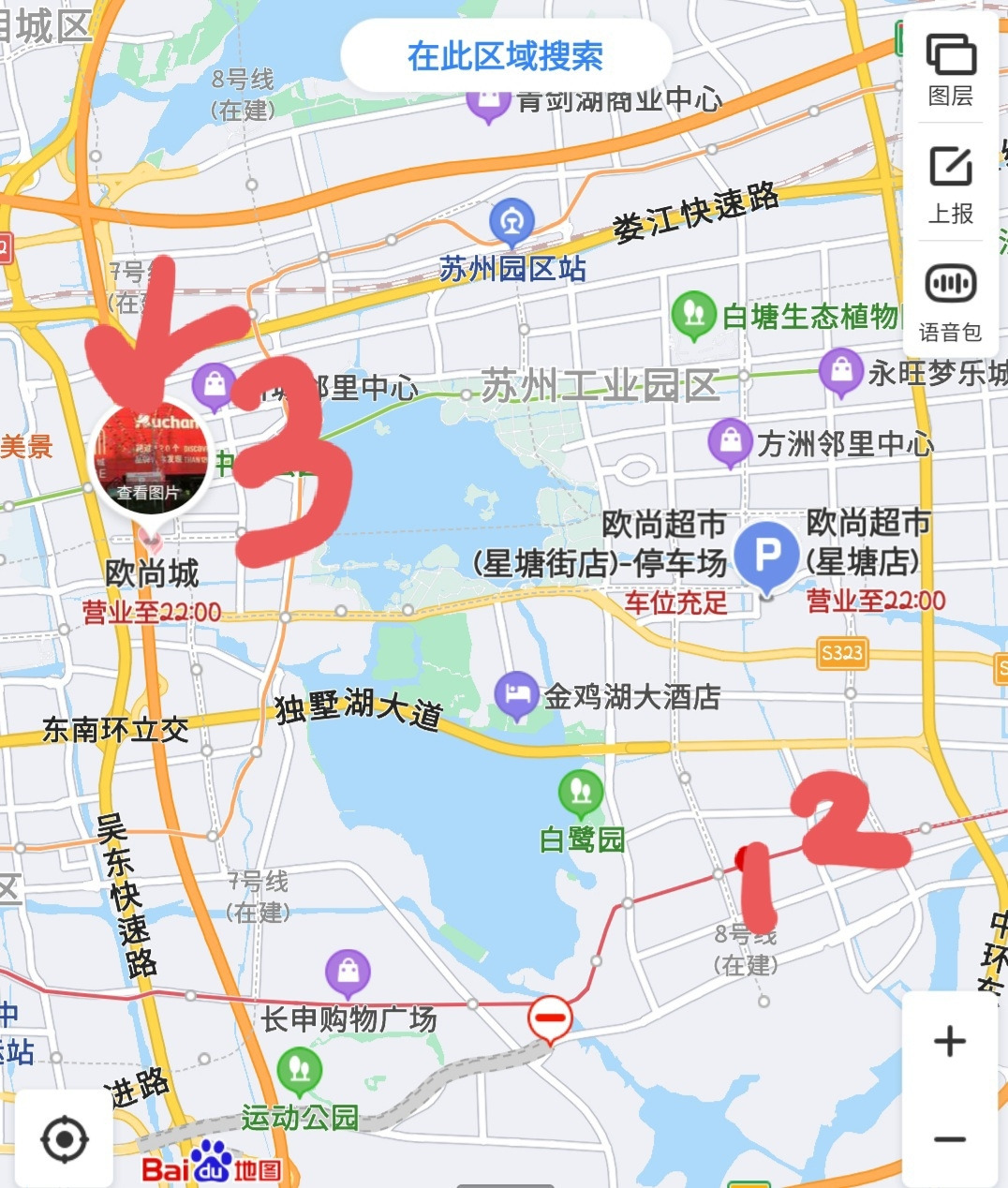Open the 图层 layers panel
1008x1188 pixels.
pos(951,69)
